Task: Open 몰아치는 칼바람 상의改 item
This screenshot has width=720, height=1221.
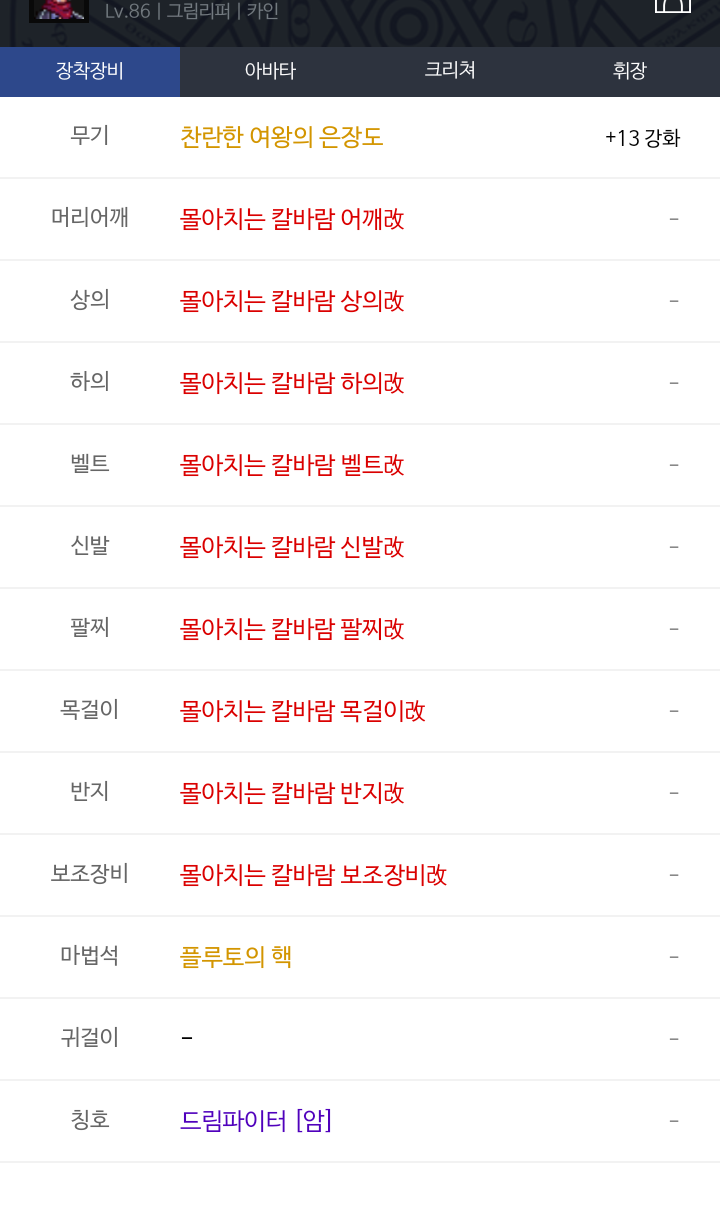Action: point(292,301)
